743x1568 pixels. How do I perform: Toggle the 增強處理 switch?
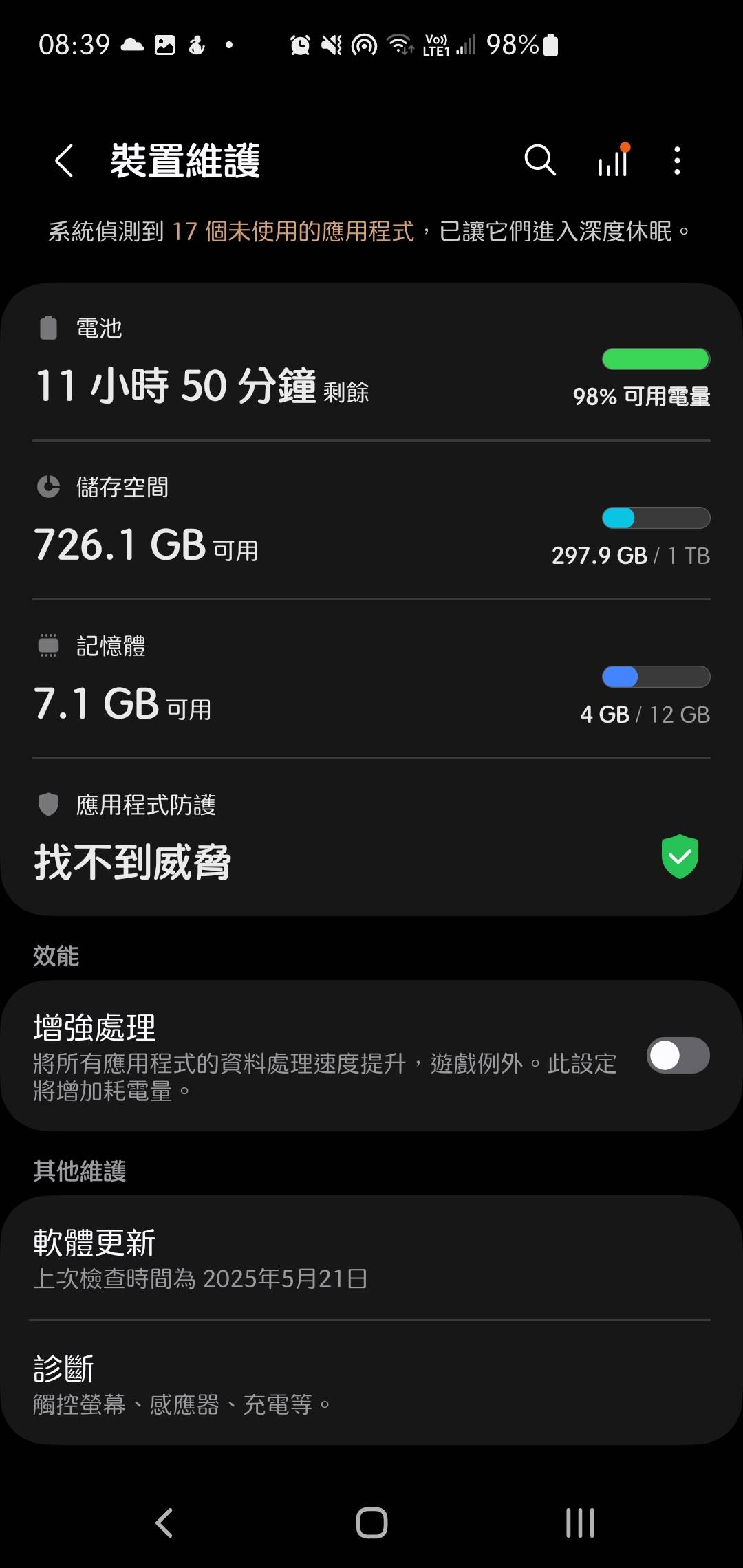(x=678, y=1056)
